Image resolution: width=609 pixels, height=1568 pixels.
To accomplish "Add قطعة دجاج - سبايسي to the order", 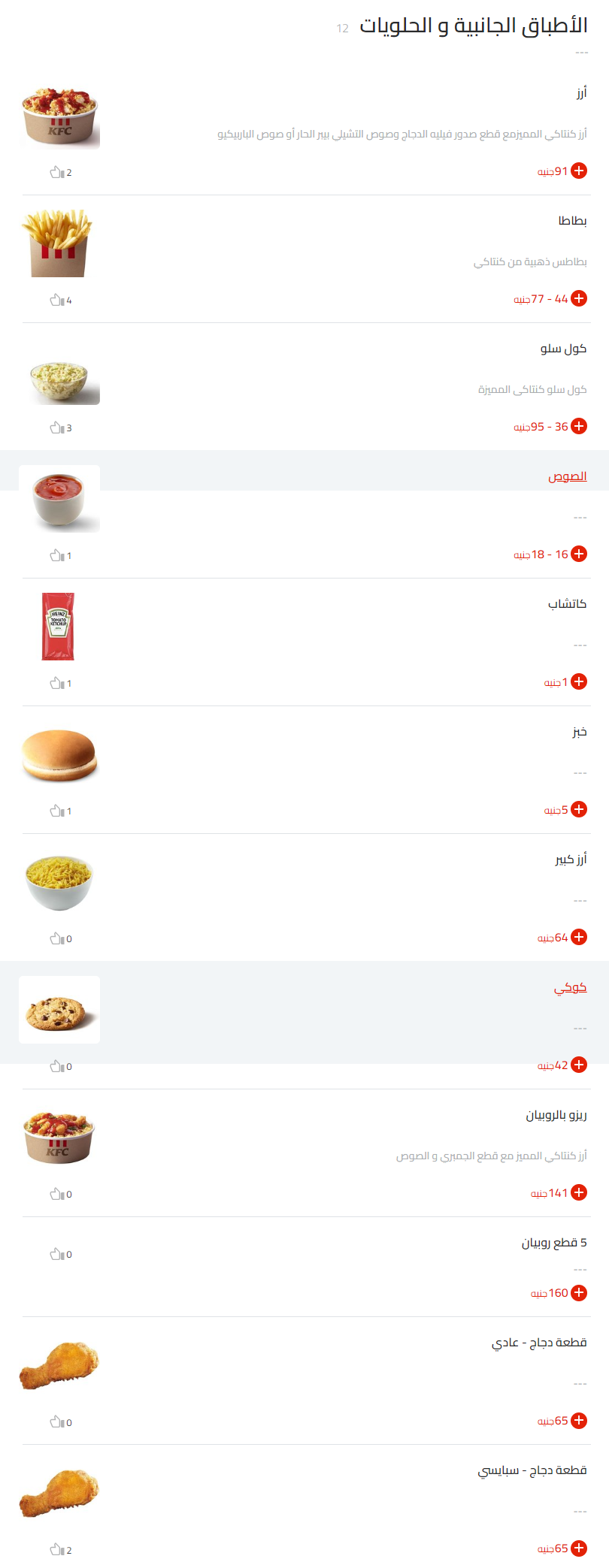I will (579, 1548).
